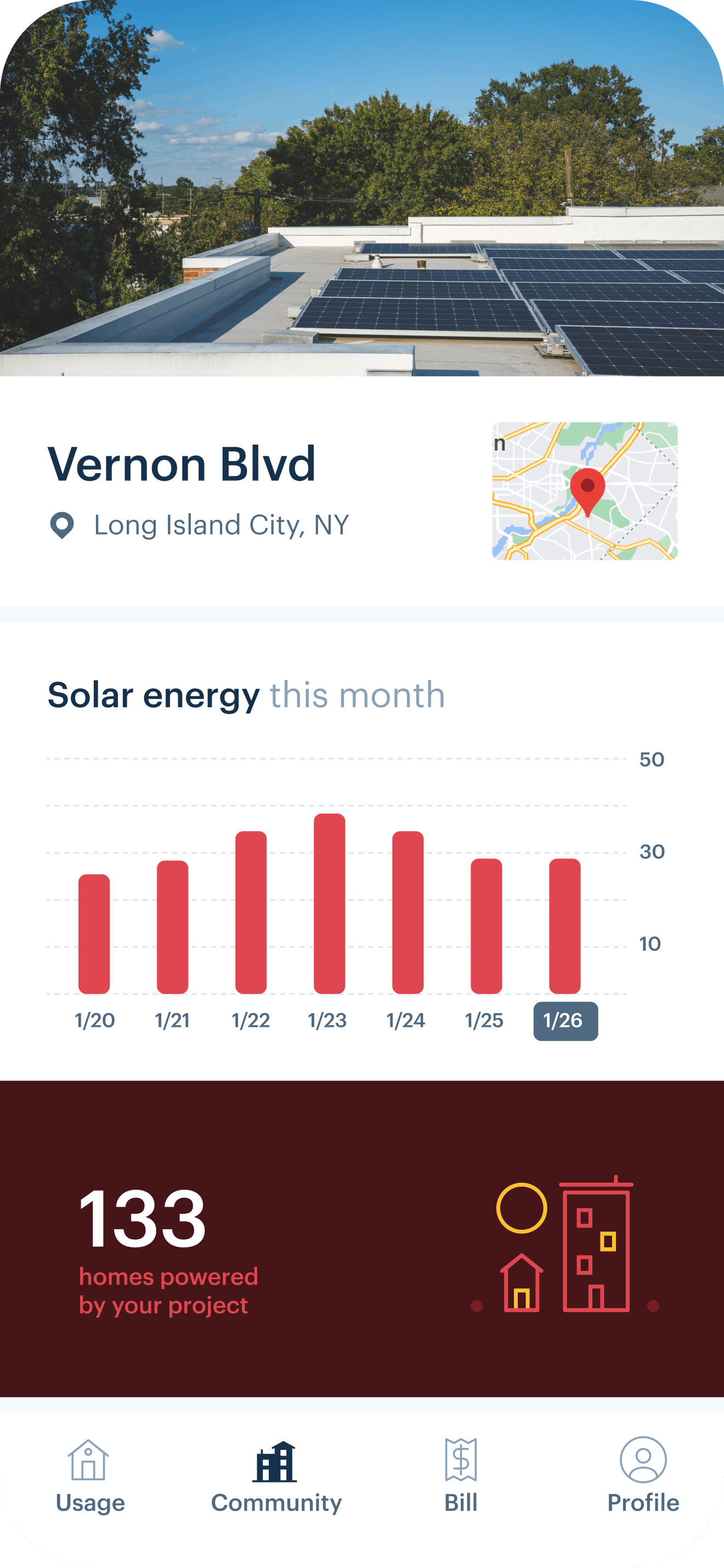Pick the 1/24 date label
724x1568 pixels.
pos(405,1021)
